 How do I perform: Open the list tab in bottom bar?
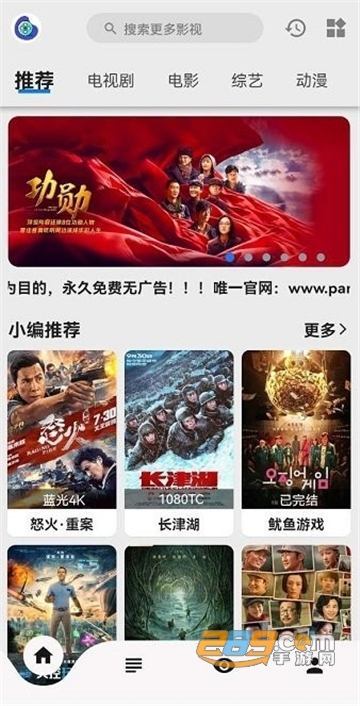click(134, 664)
